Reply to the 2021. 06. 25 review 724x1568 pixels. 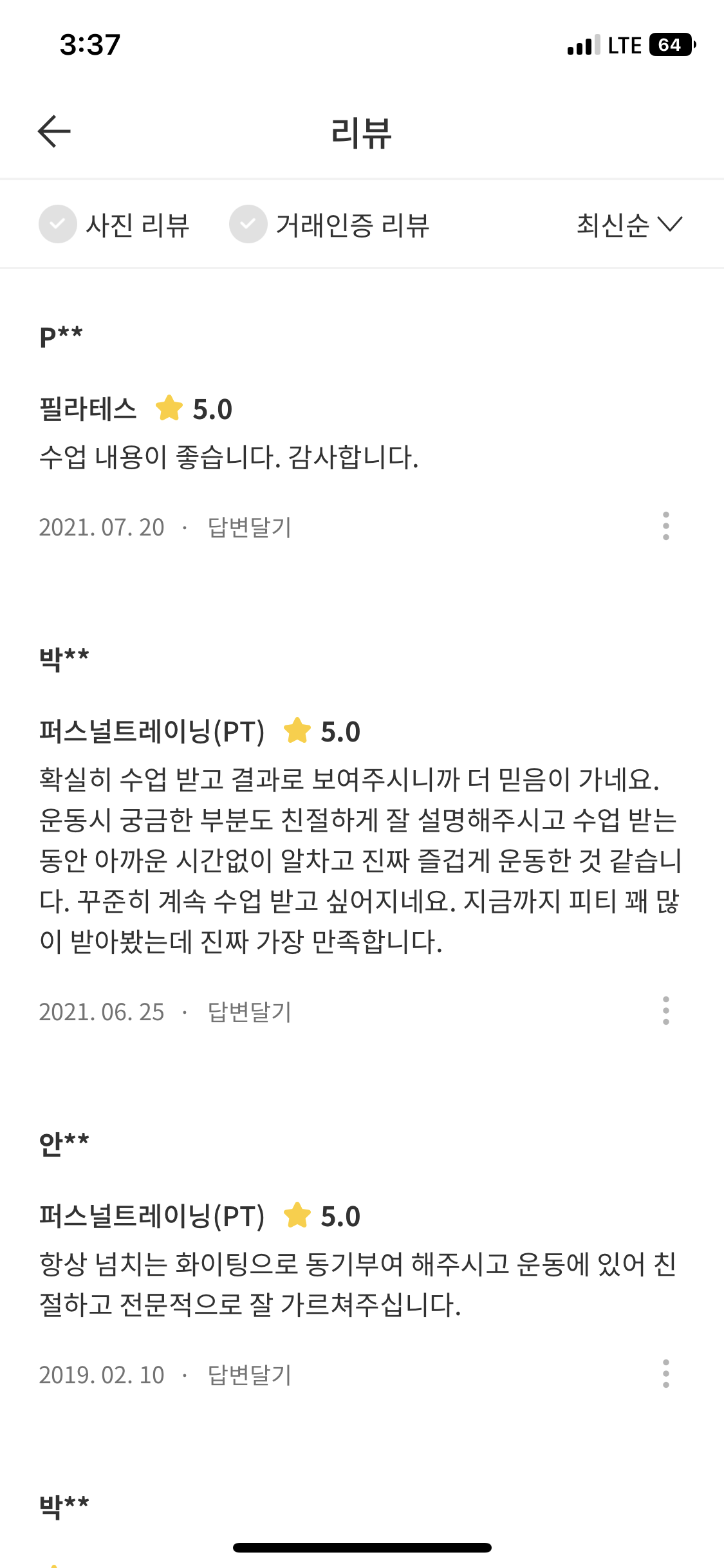(250, 1012)
